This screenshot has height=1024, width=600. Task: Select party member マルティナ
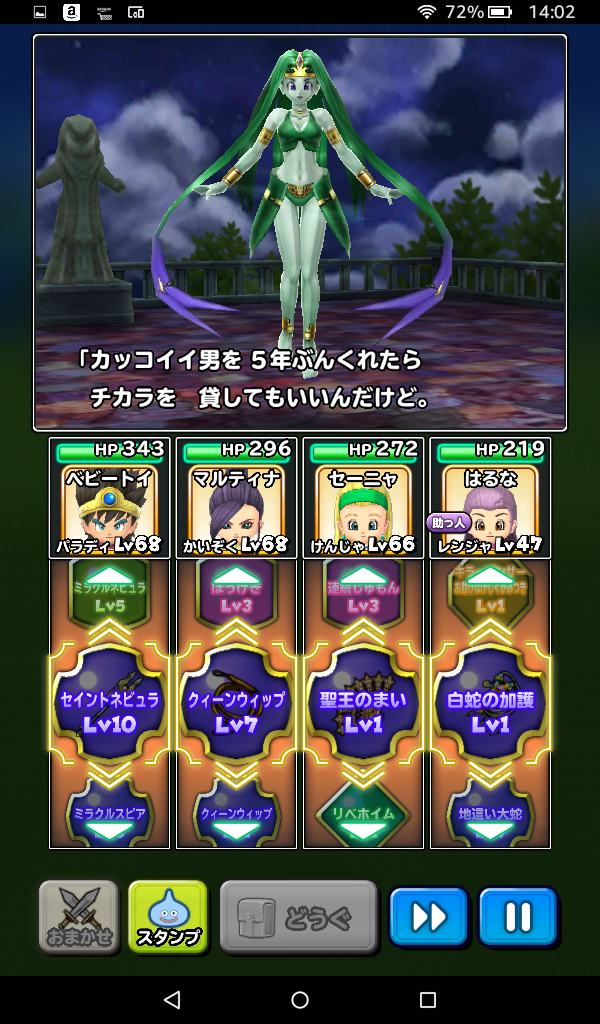tap(236, 498)
